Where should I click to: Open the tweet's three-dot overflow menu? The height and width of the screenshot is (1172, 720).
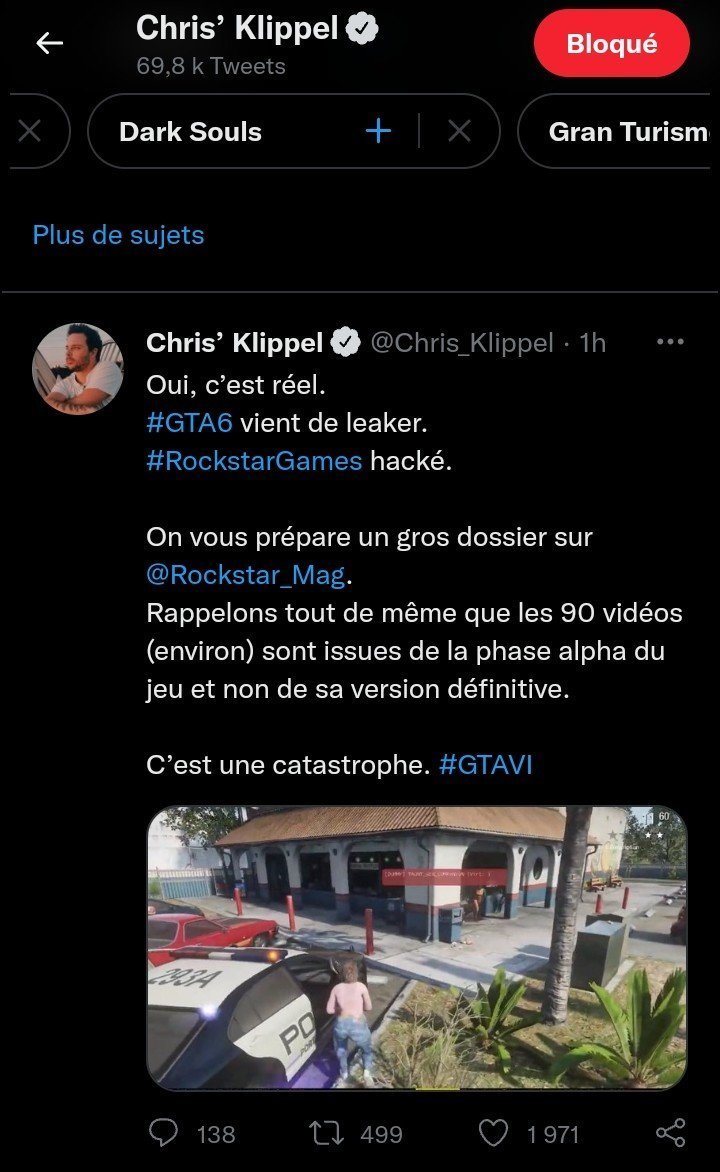tap(669, 342)
